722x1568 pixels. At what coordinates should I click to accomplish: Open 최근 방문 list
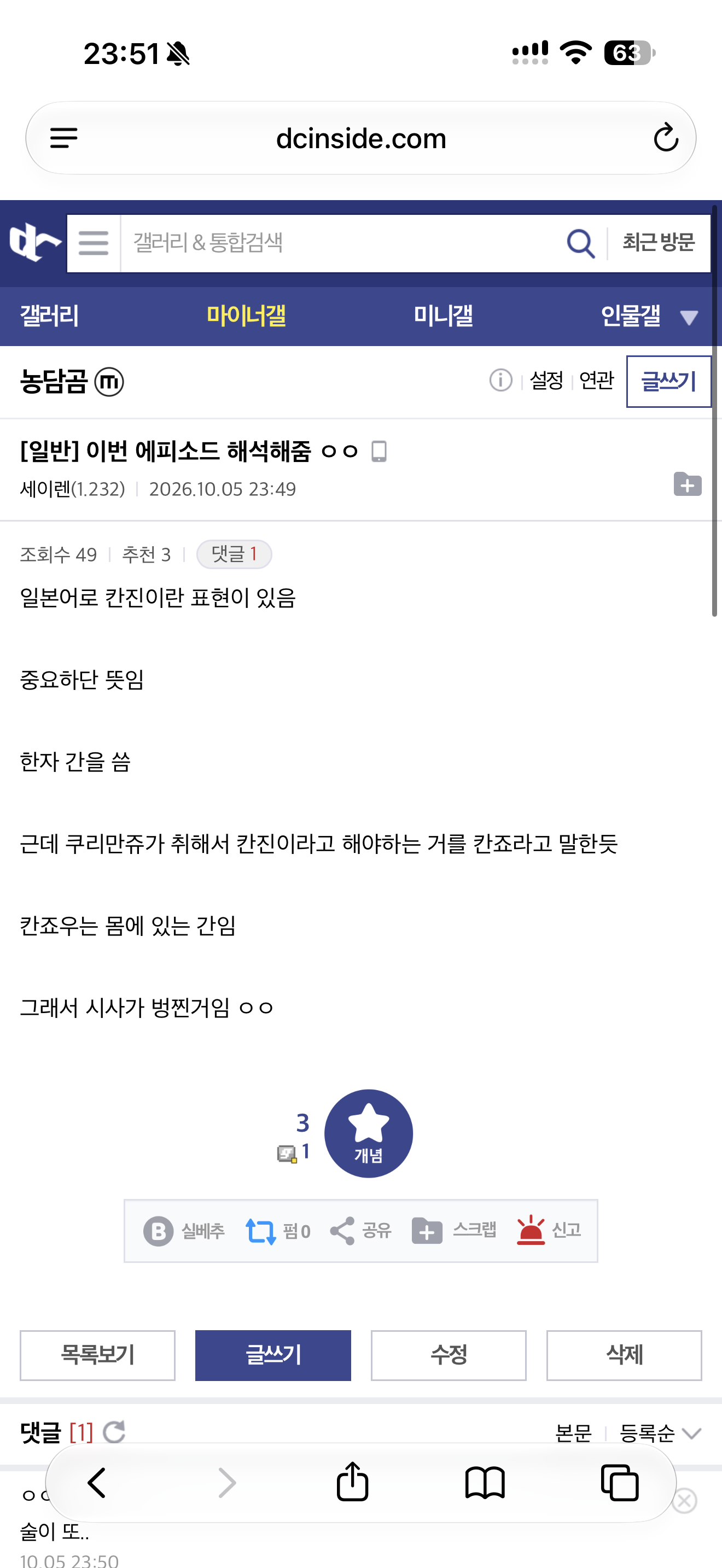[658, 242]
